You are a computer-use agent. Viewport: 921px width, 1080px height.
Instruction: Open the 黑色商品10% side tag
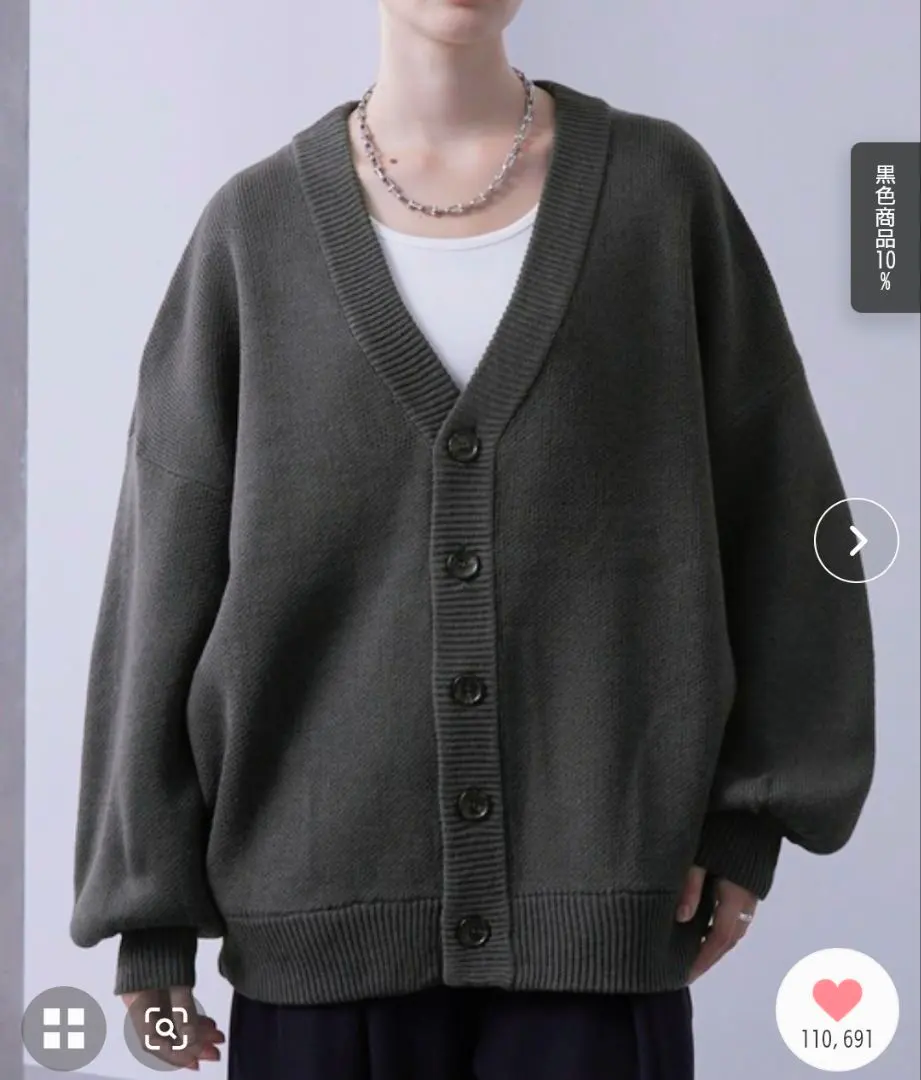click(885, 227)
